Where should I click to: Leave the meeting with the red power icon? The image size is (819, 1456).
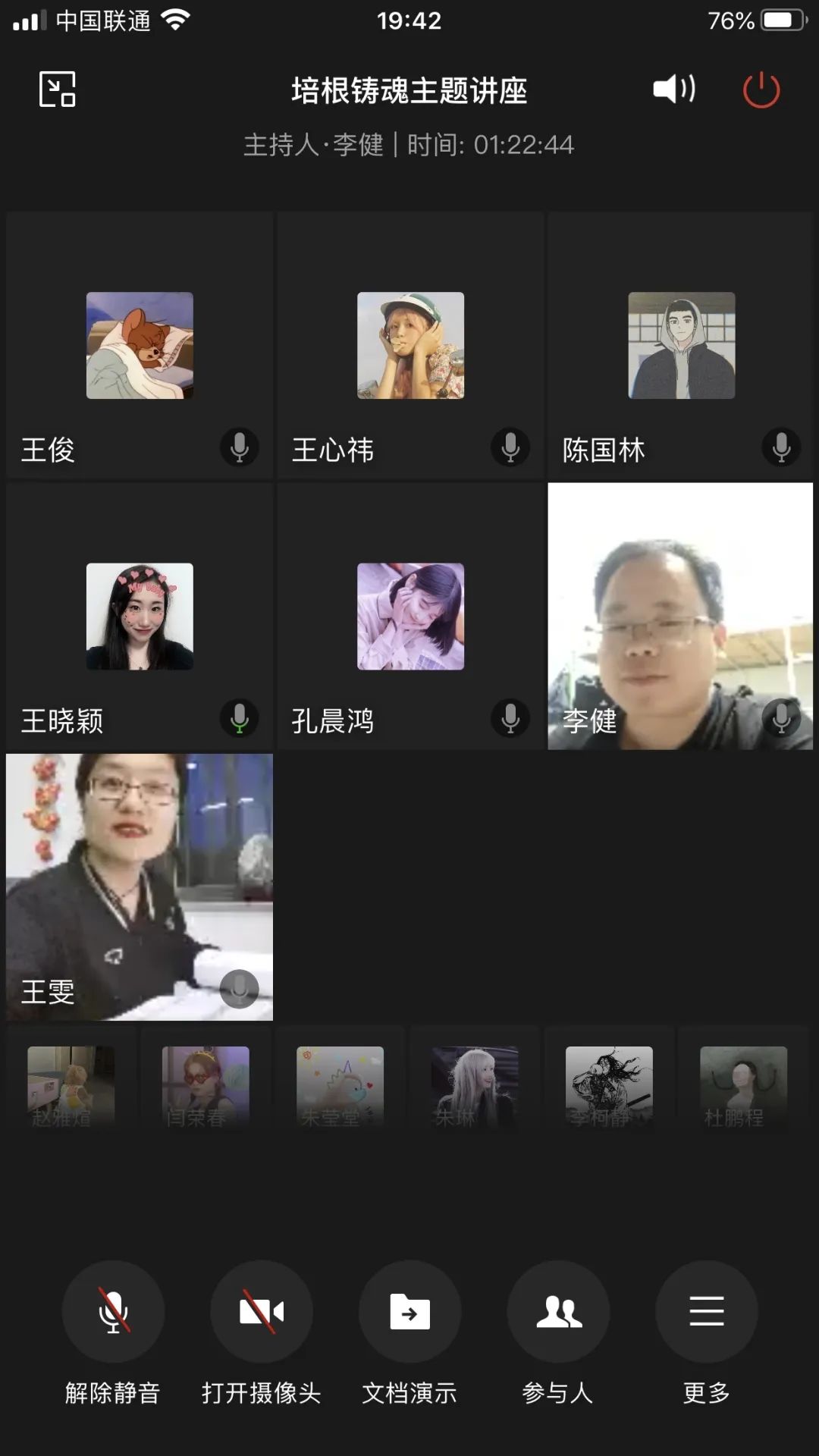pos(761,90)
